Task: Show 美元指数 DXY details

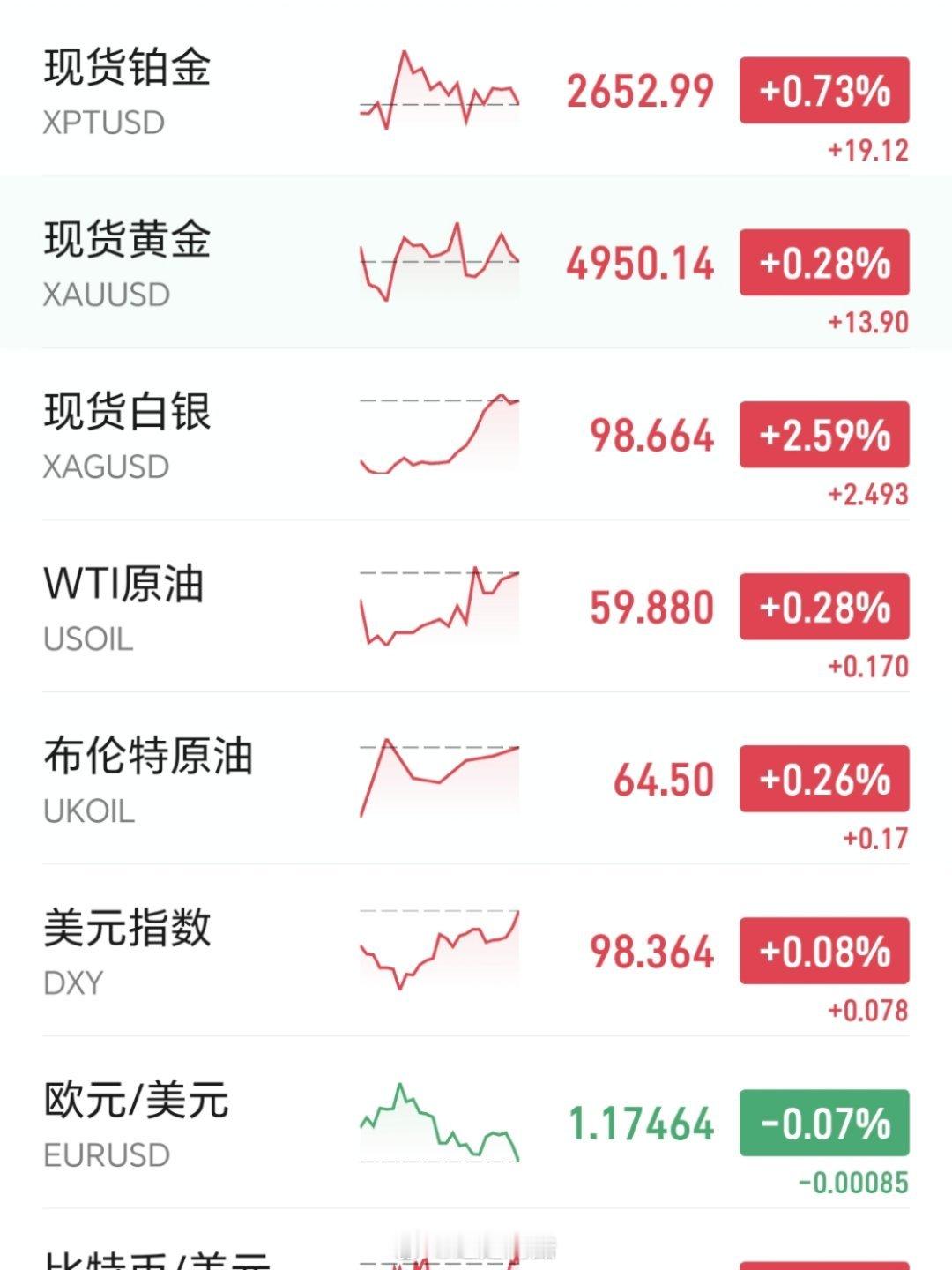Action: 128,950
